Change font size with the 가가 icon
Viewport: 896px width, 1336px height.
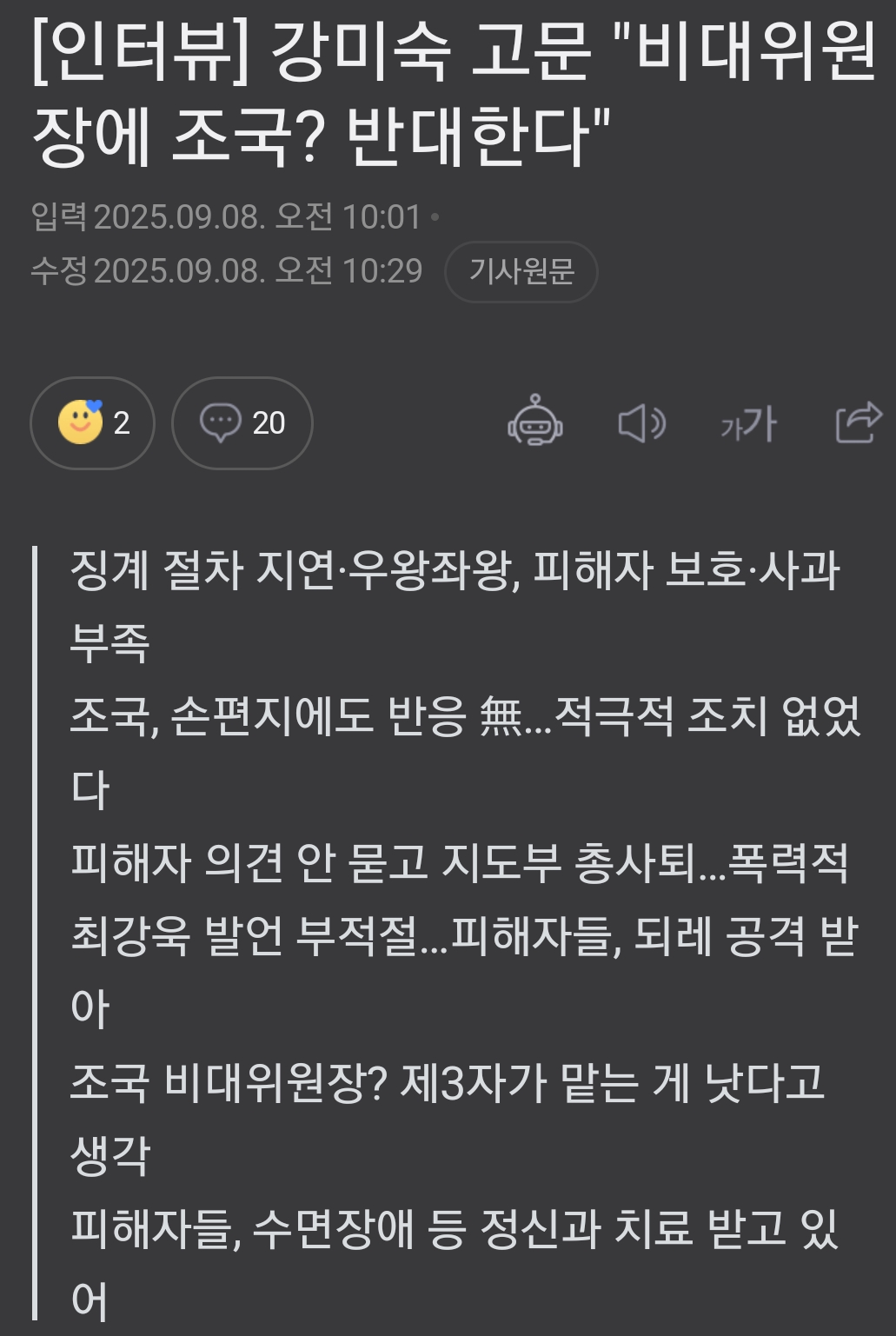748,423
